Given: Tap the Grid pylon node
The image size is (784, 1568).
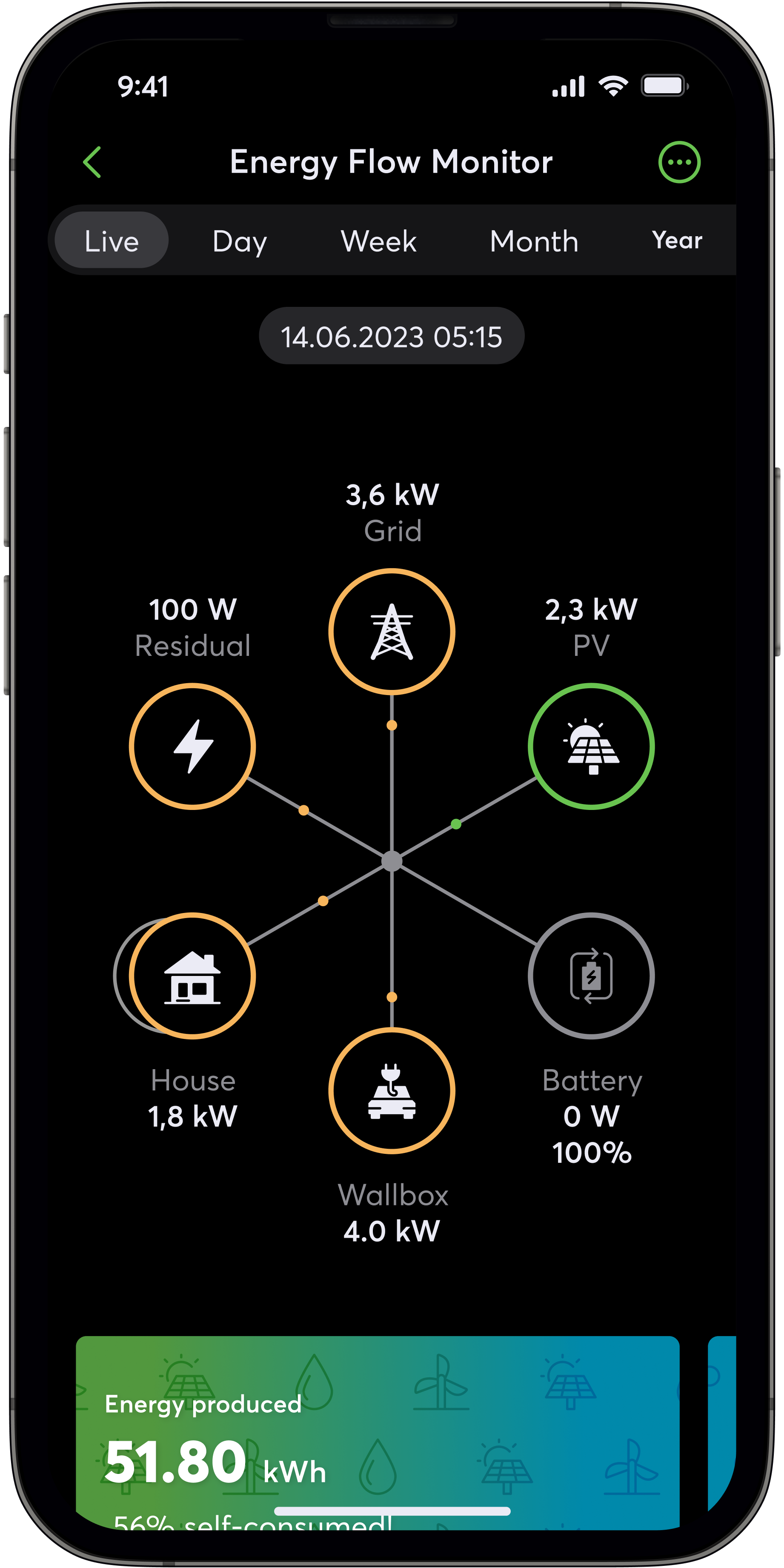Looking at the screenshot, I should tap(392, 631).
